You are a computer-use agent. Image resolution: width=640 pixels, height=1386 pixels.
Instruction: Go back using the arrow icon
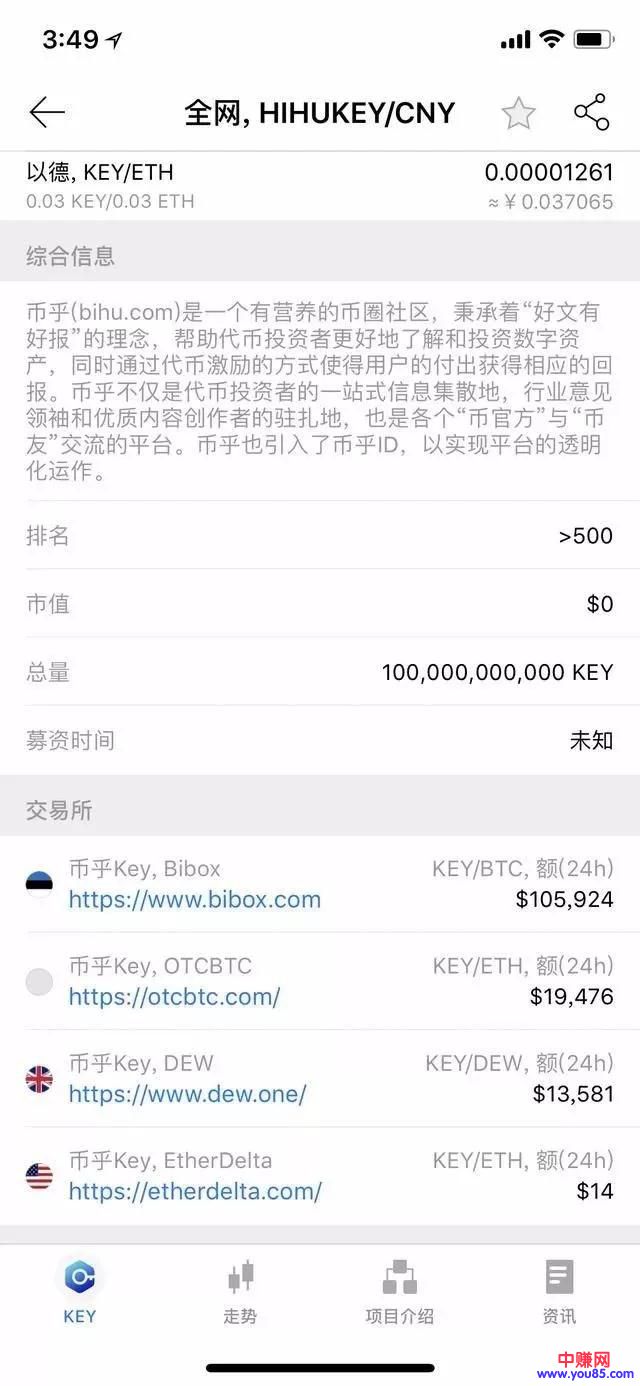pos(47,113)
